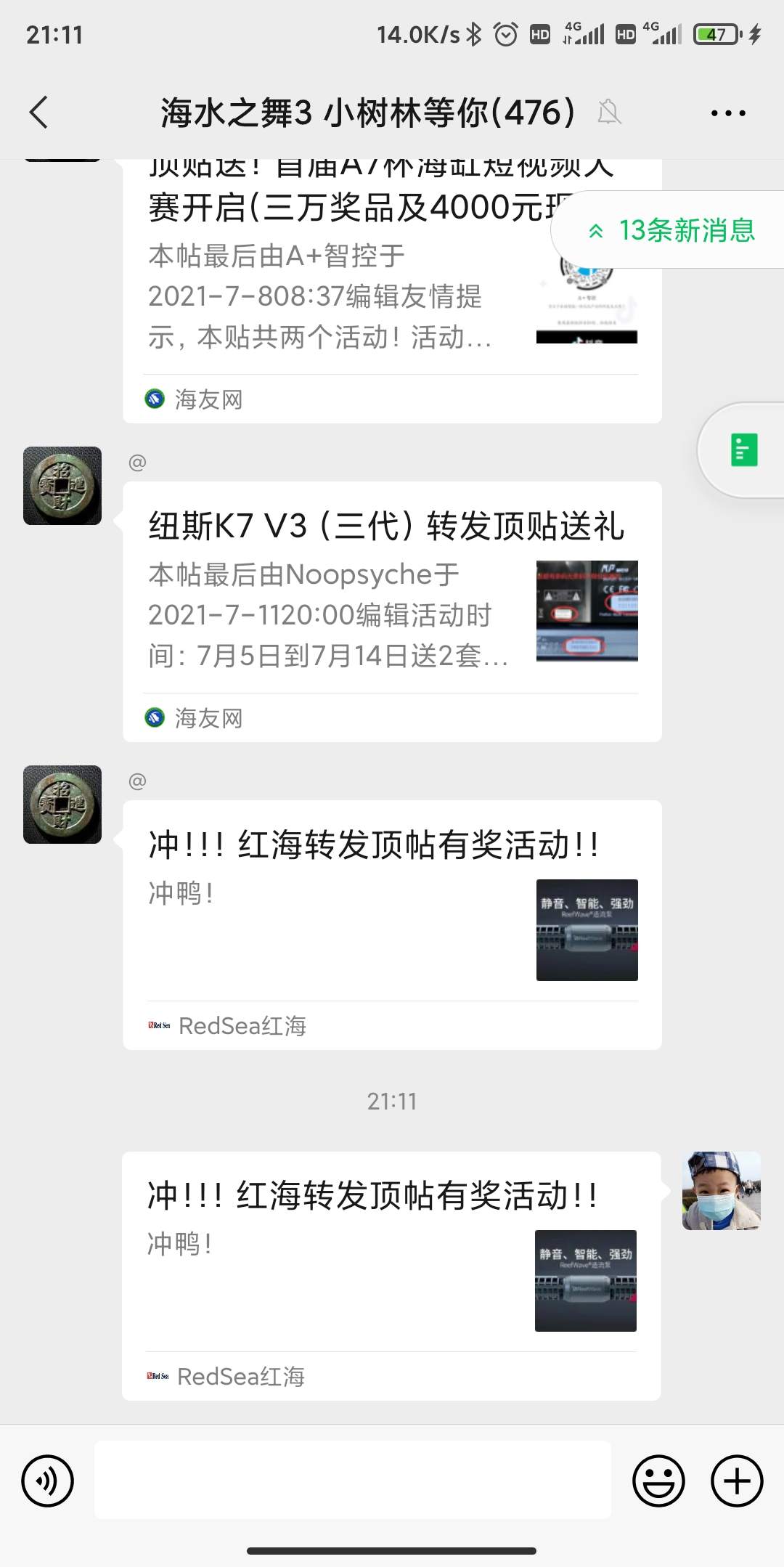The image size is (784, 1567).
Task: Jump to the 13条新消息 unread messages
Action: 672,231
